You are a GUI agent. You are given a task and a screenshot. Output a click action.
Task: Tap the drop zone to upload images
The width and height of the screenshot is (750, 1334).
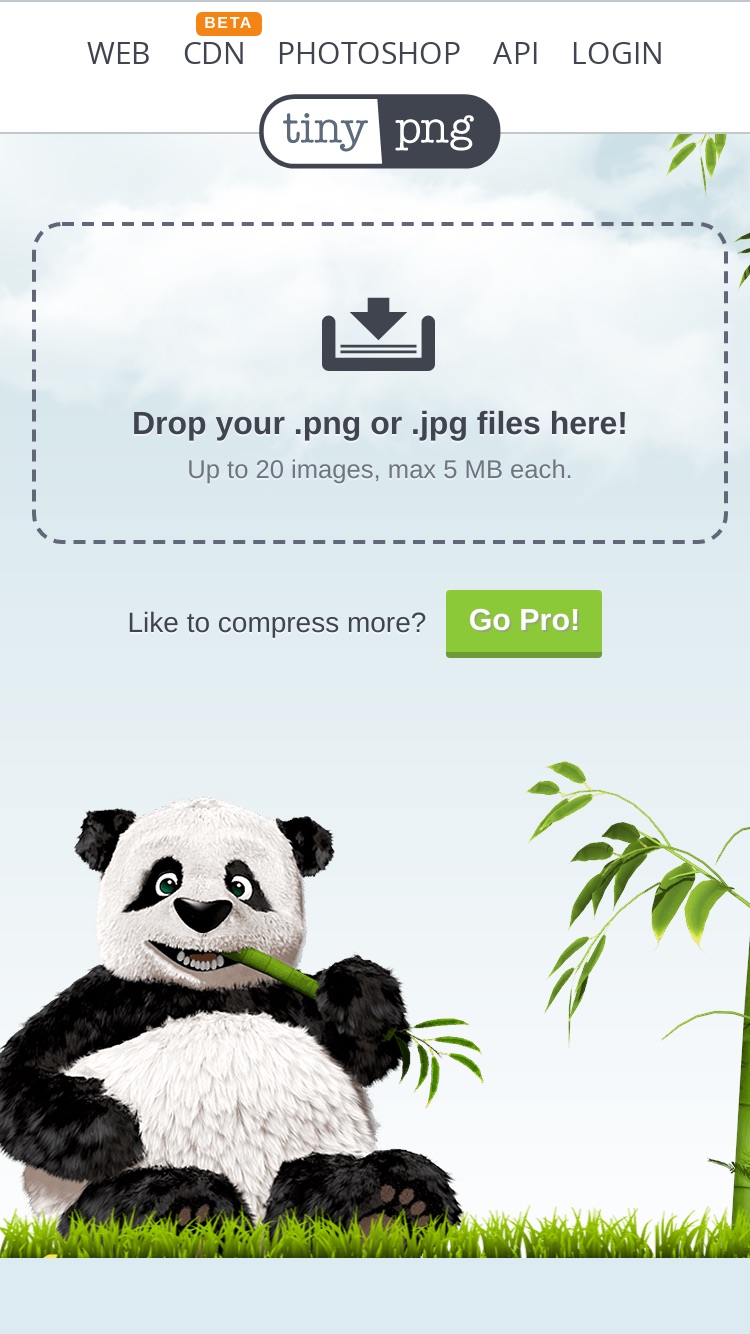pos(380,383)
